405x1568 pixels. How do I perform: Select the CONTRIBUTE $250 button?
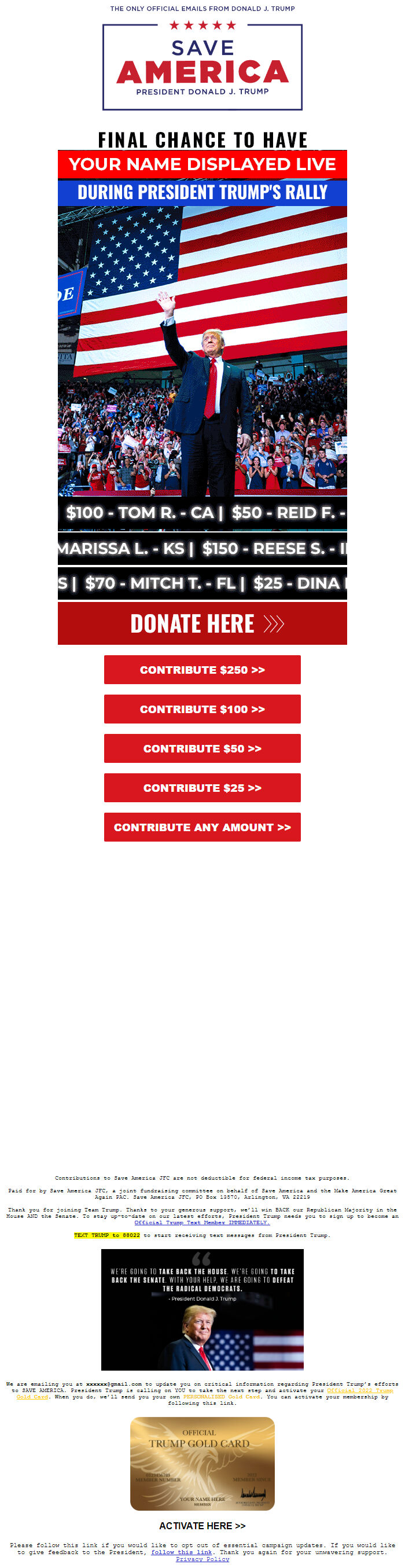click(x=202, y=670)
